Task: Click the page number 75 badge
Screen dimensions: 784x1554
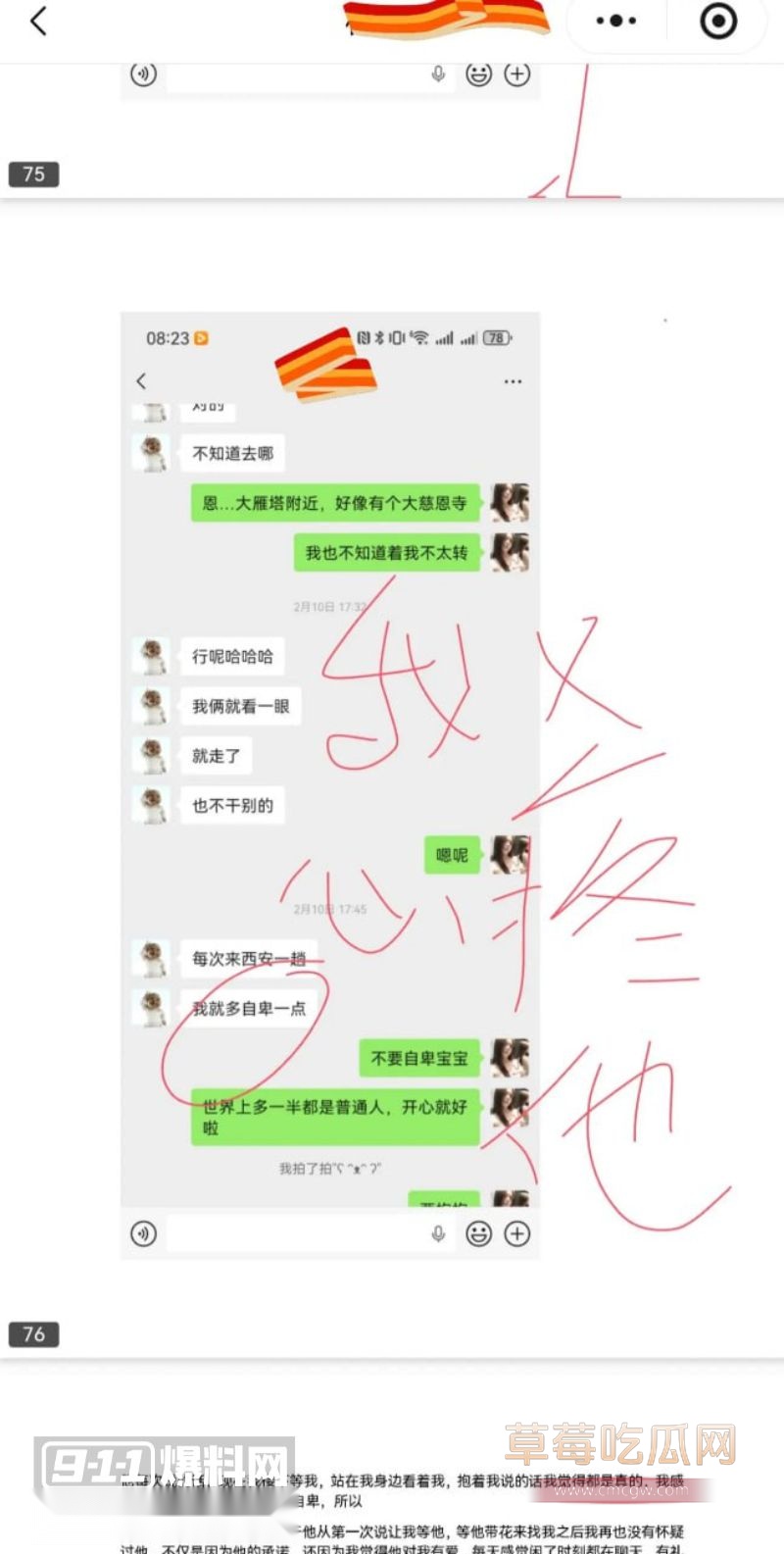Action: tap(33, 174)
